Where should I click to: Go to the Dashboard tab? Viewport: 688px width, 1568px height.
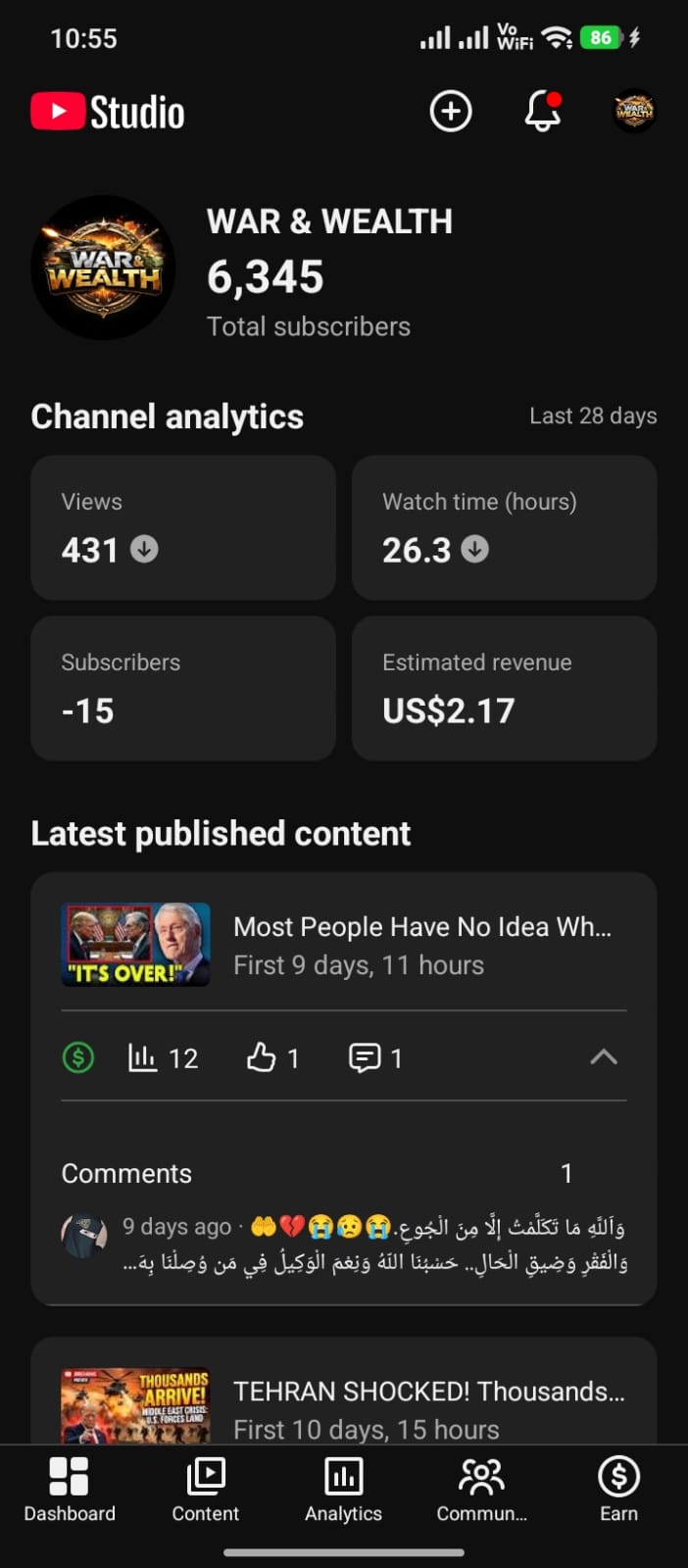(70, 1489)
